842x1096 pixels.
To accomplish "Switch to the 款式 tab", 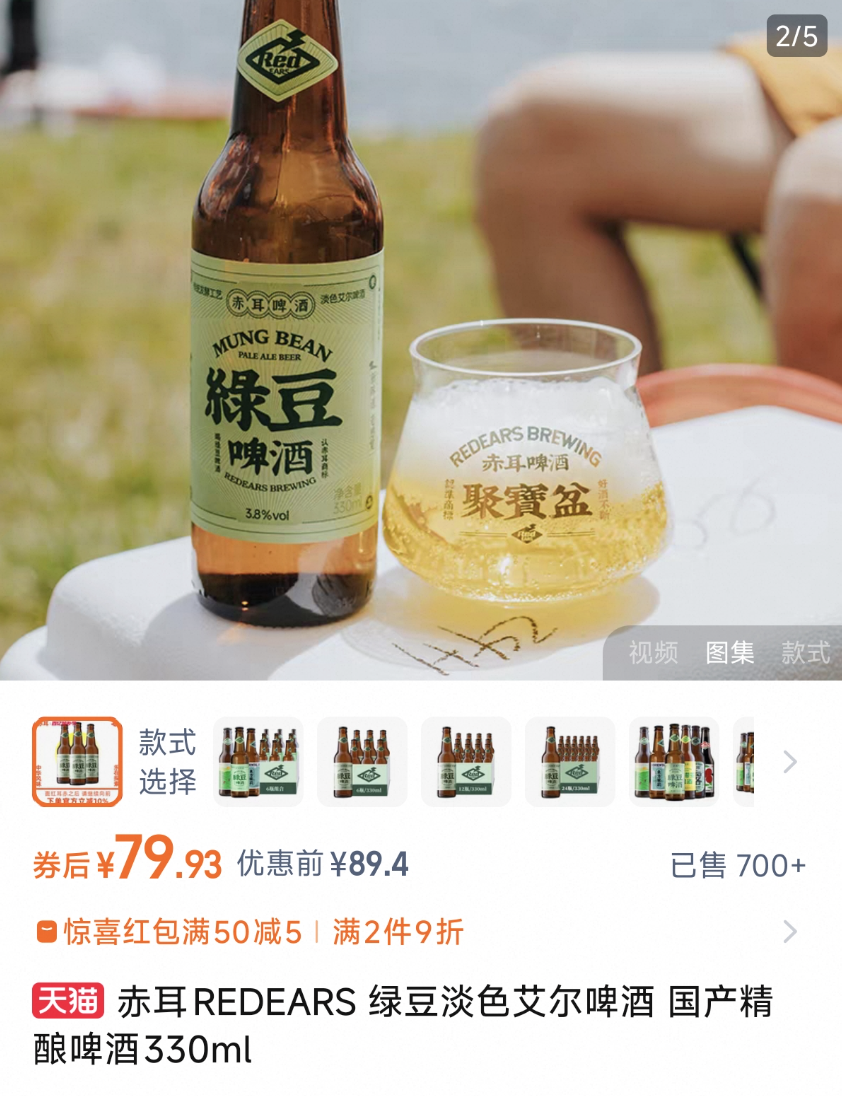I will pos(805,653).
